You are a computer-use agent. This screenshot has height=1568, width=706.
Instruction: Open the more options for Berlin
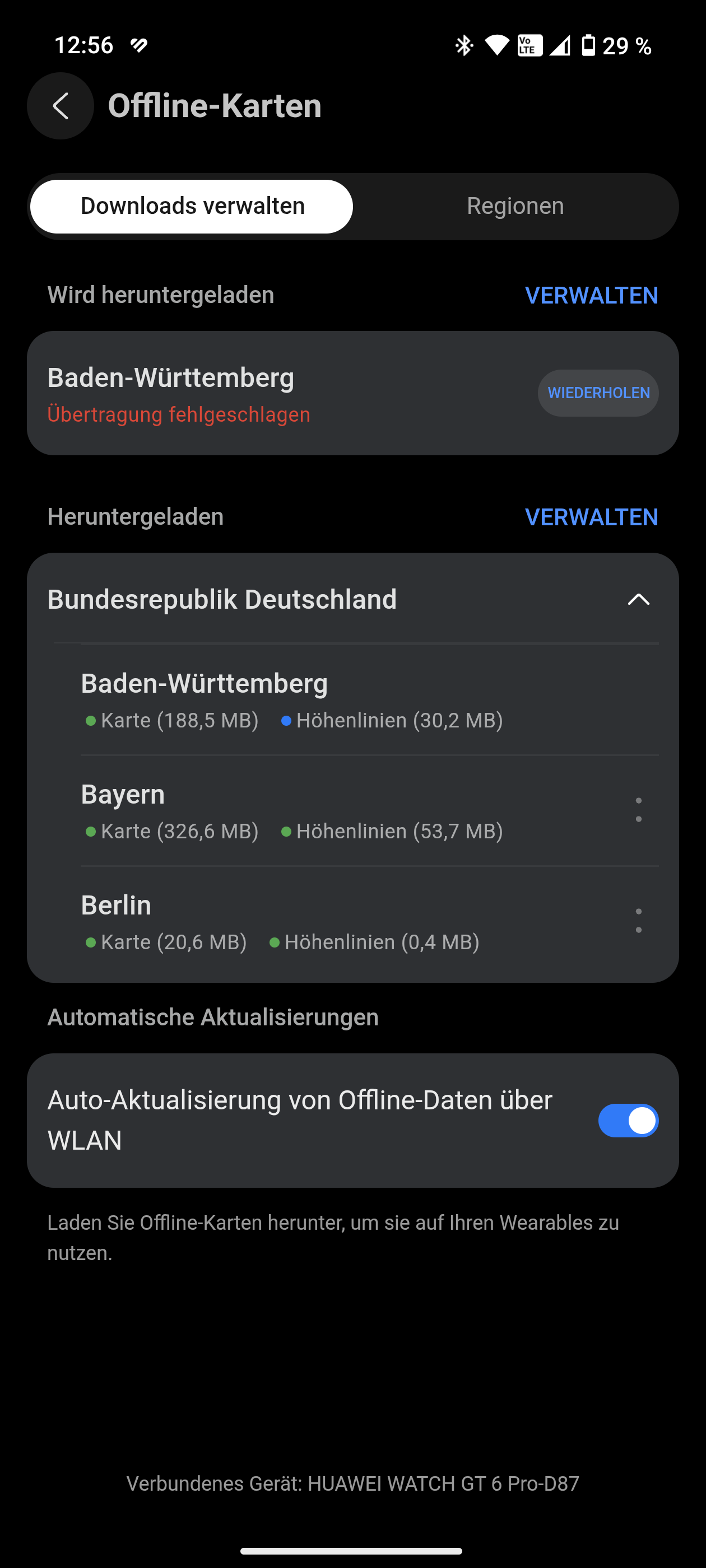(x=638, y=920)
